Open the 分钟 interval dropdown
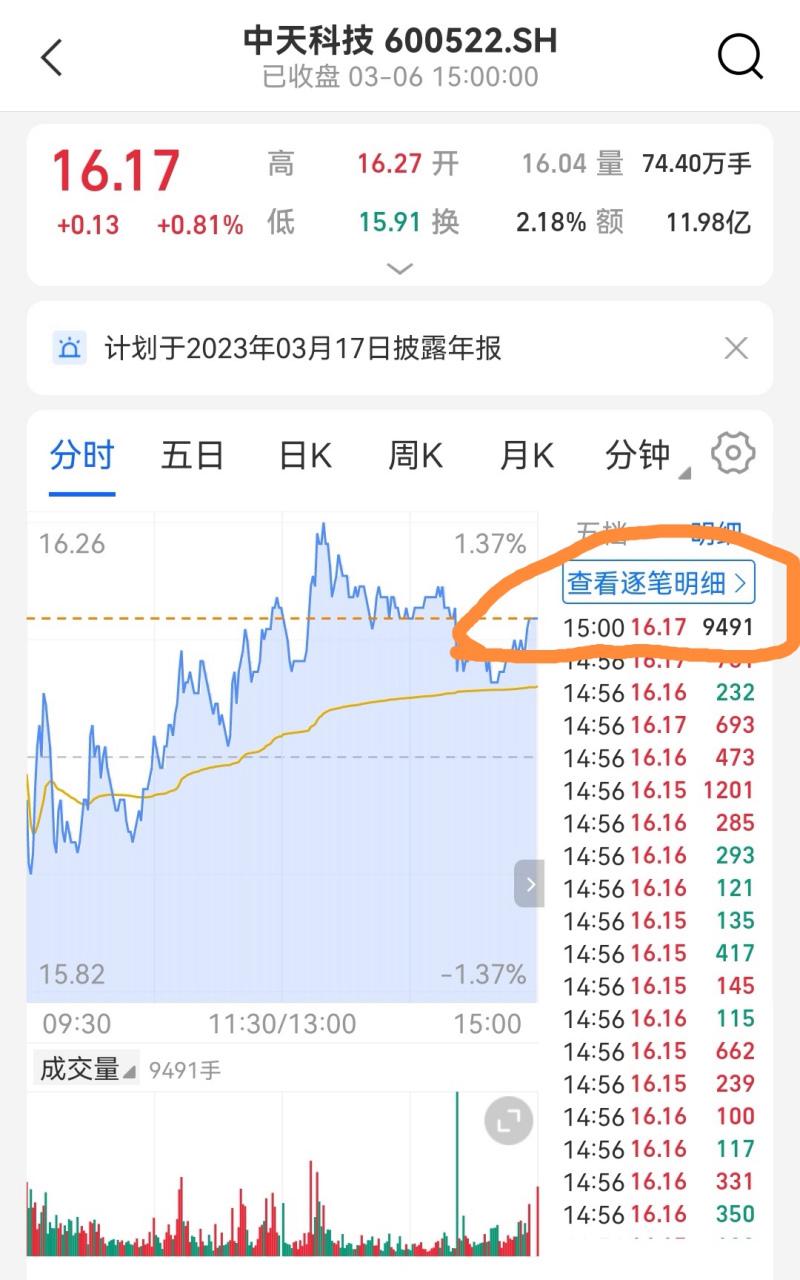This screenshot has width=800, height=1280. (x=645, y=456)
